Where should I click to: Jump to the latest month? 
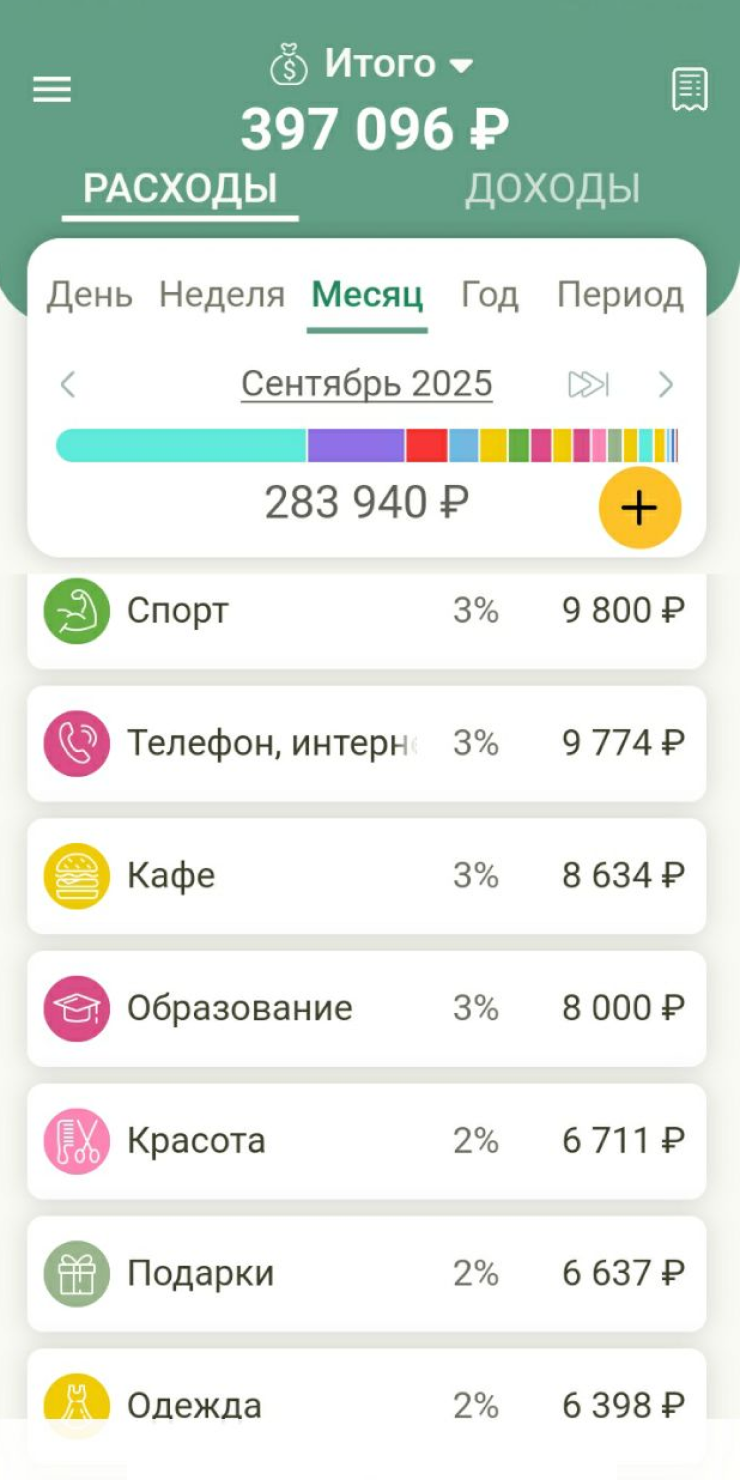588,384
